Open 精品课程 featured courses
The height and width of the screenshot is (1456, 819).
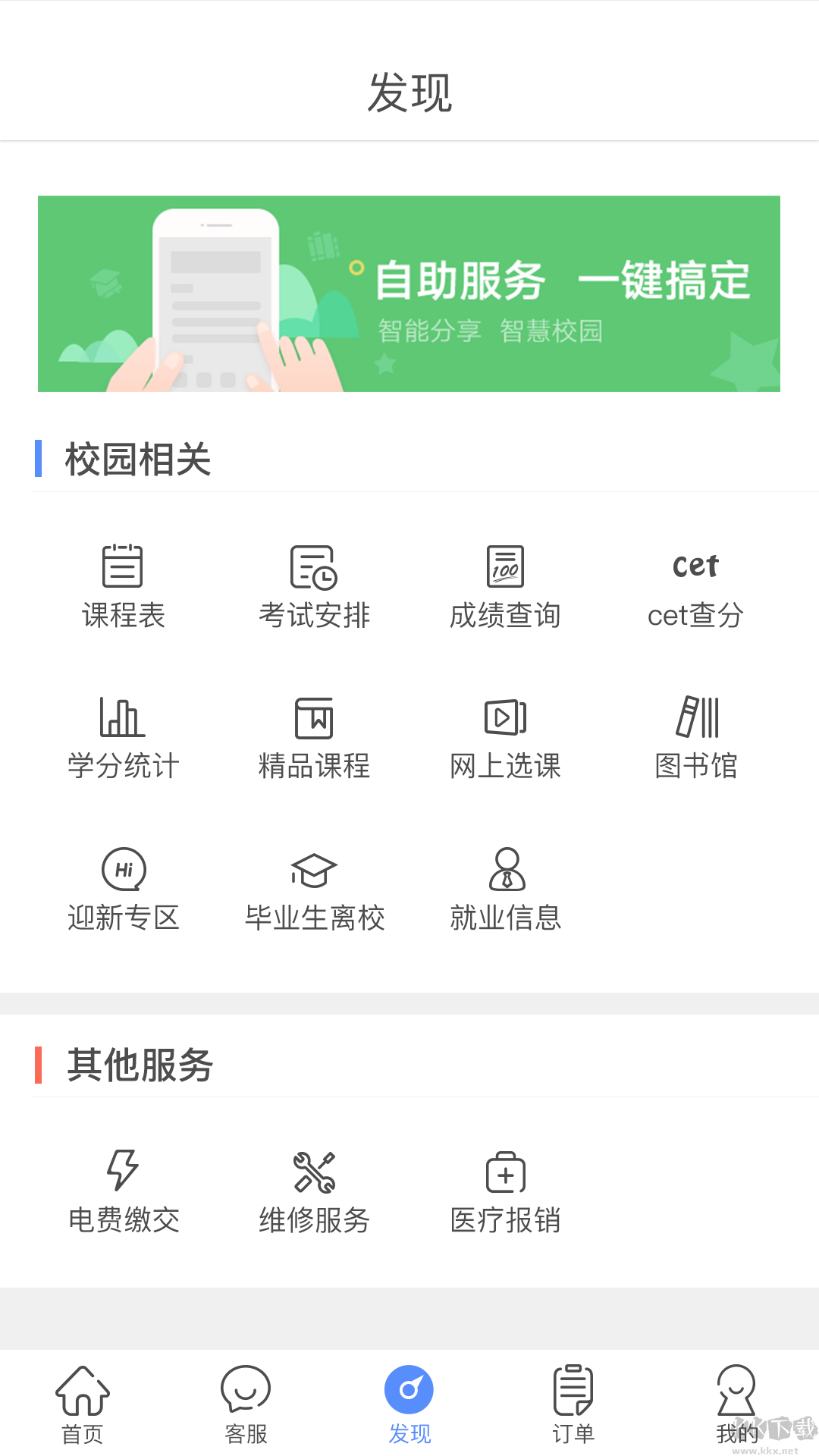[314, 737]
